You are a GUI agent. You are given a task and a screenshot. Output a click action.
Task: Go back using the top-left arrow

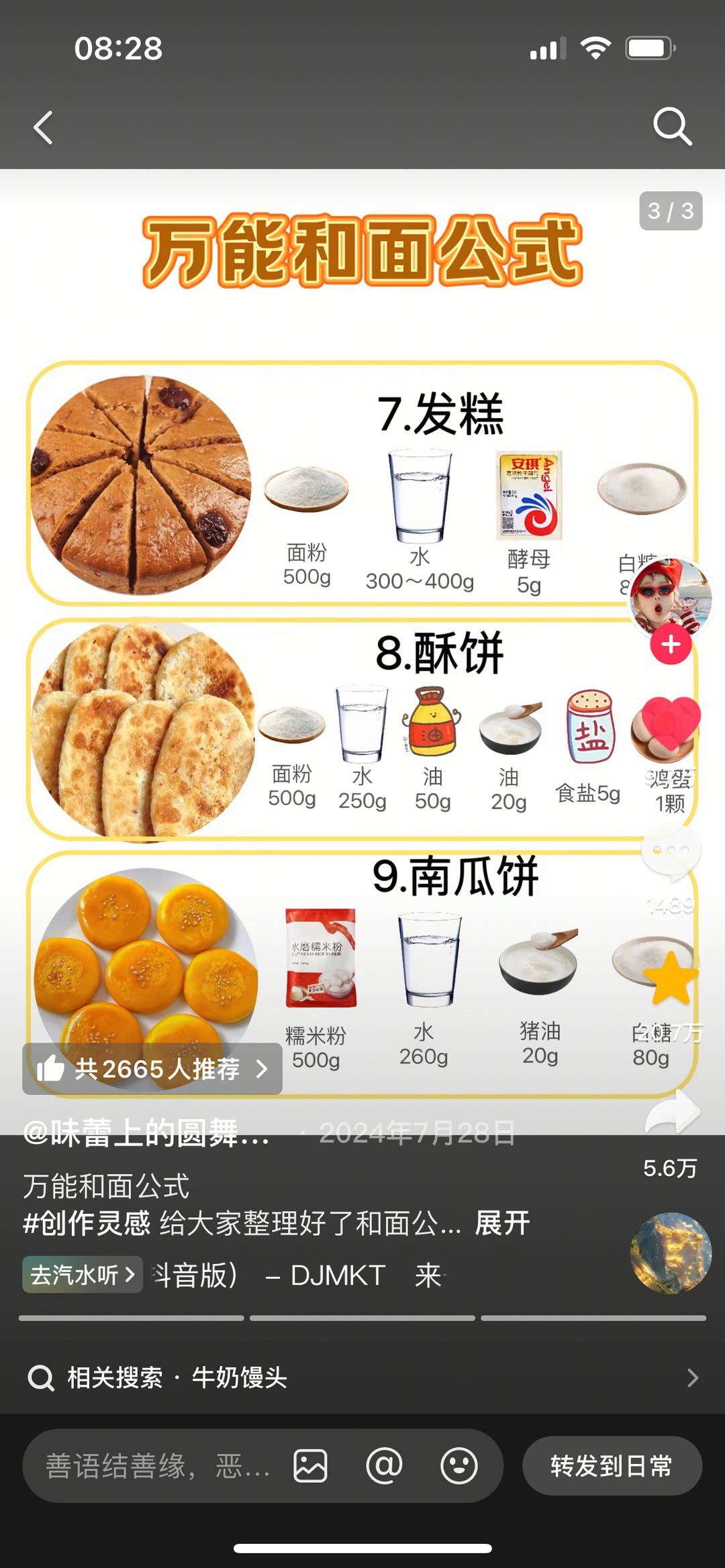click(44, 127)
